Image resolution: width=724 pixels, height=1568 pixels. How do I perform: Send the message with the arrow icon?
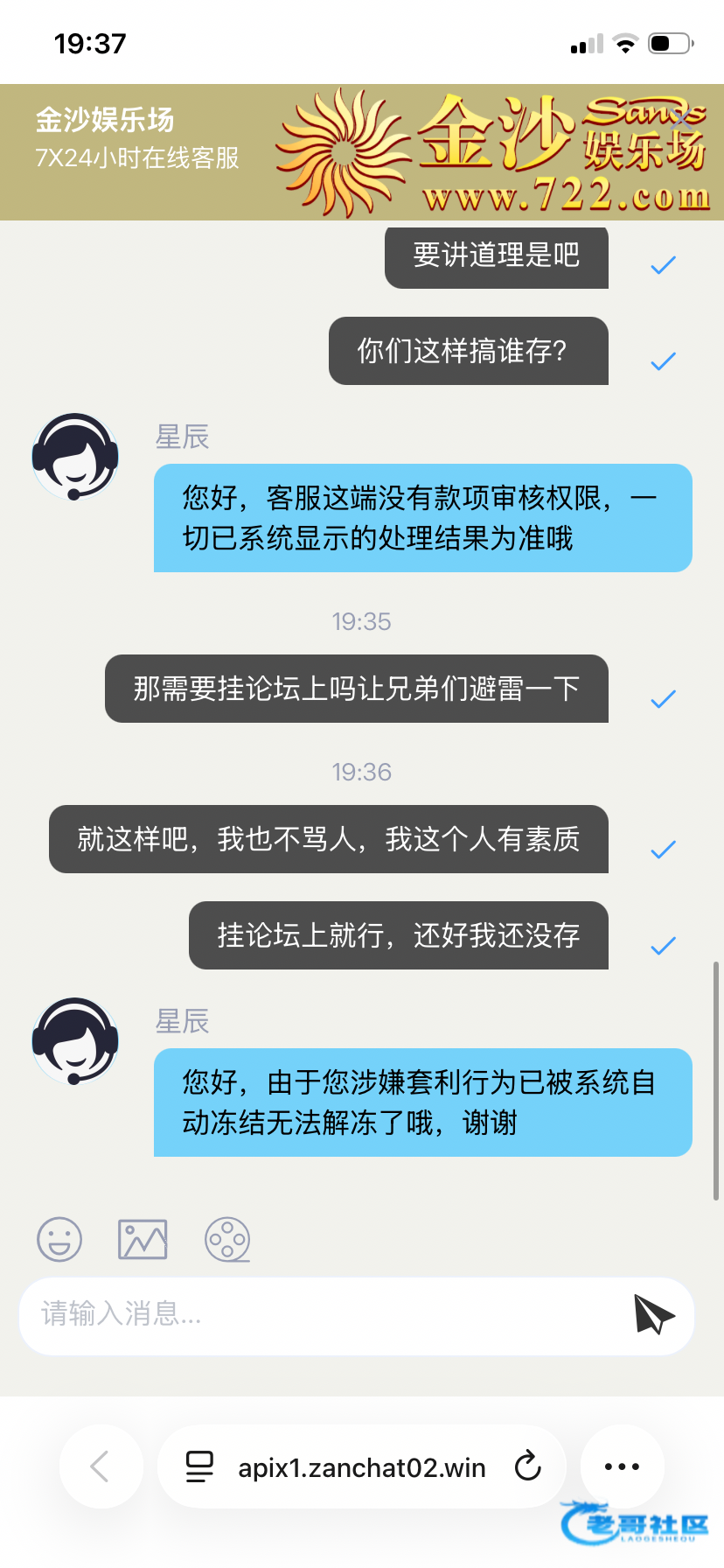654,1314
